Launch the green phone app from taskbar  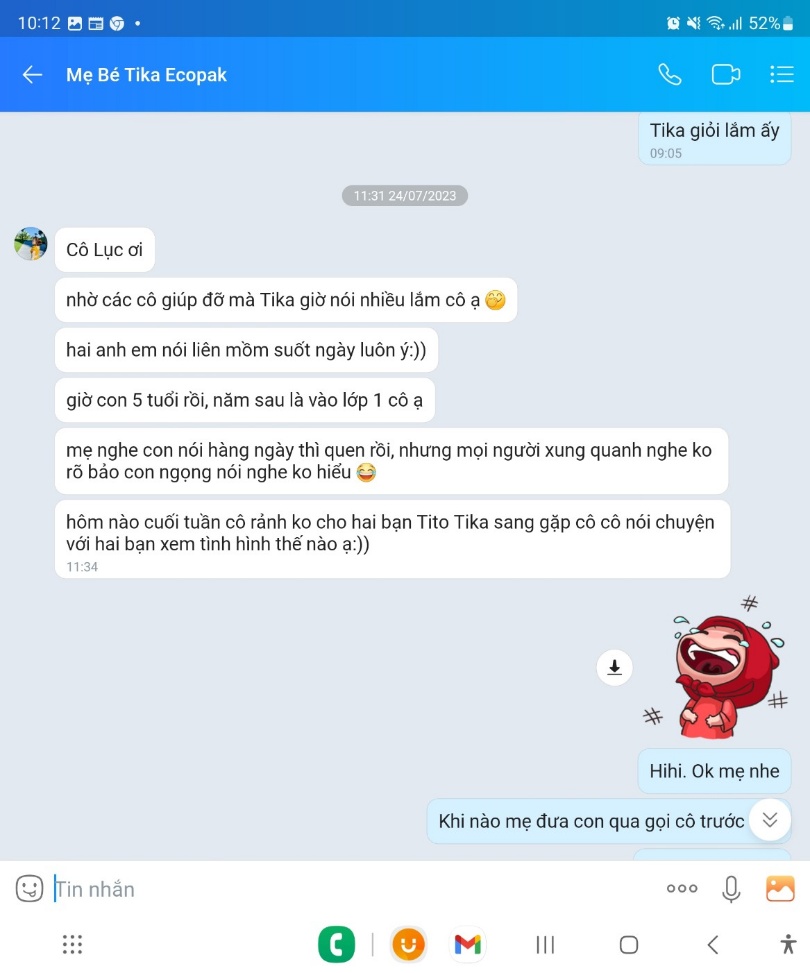point(337,944)
